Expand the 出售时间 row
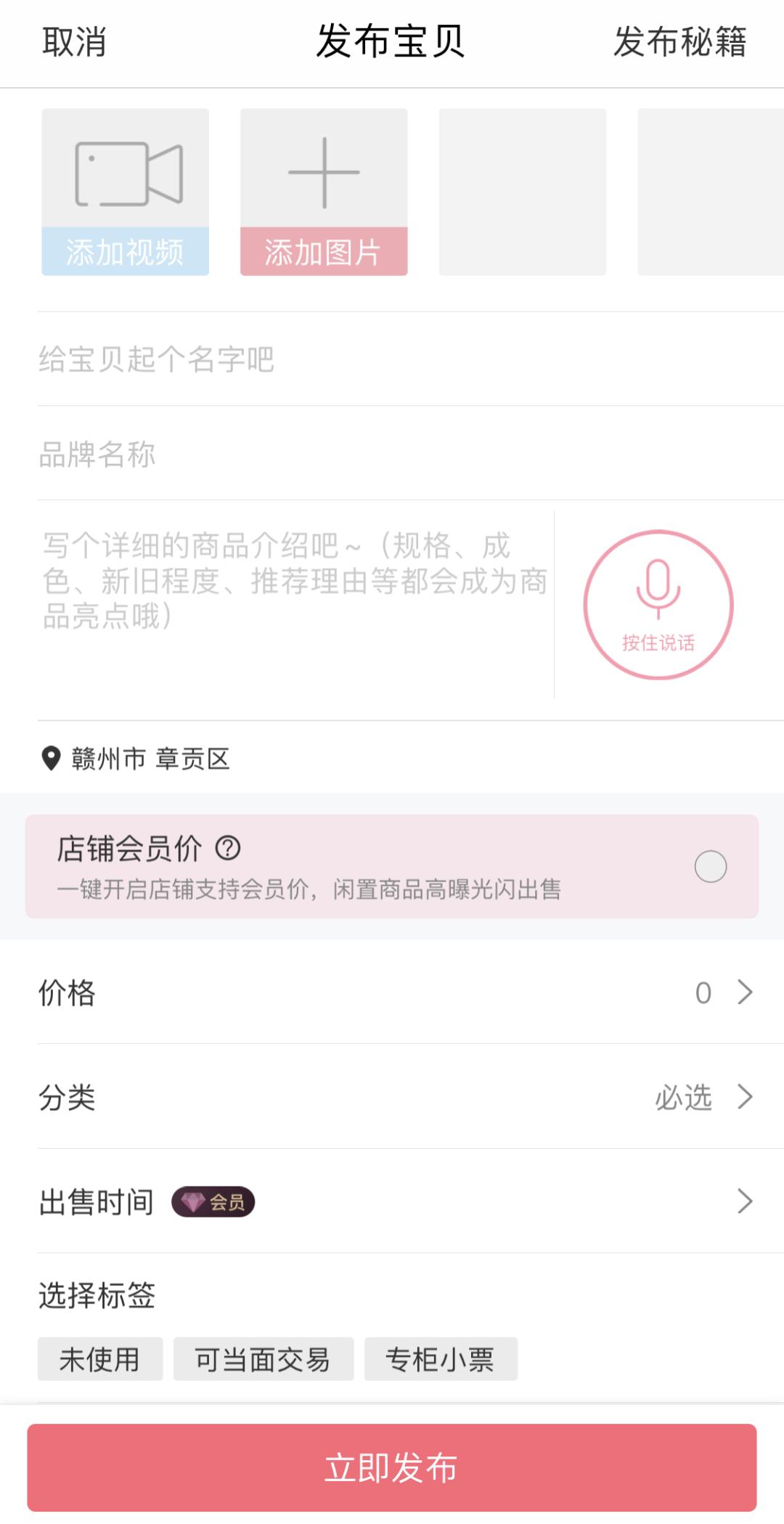 (x=743, y=1202)
